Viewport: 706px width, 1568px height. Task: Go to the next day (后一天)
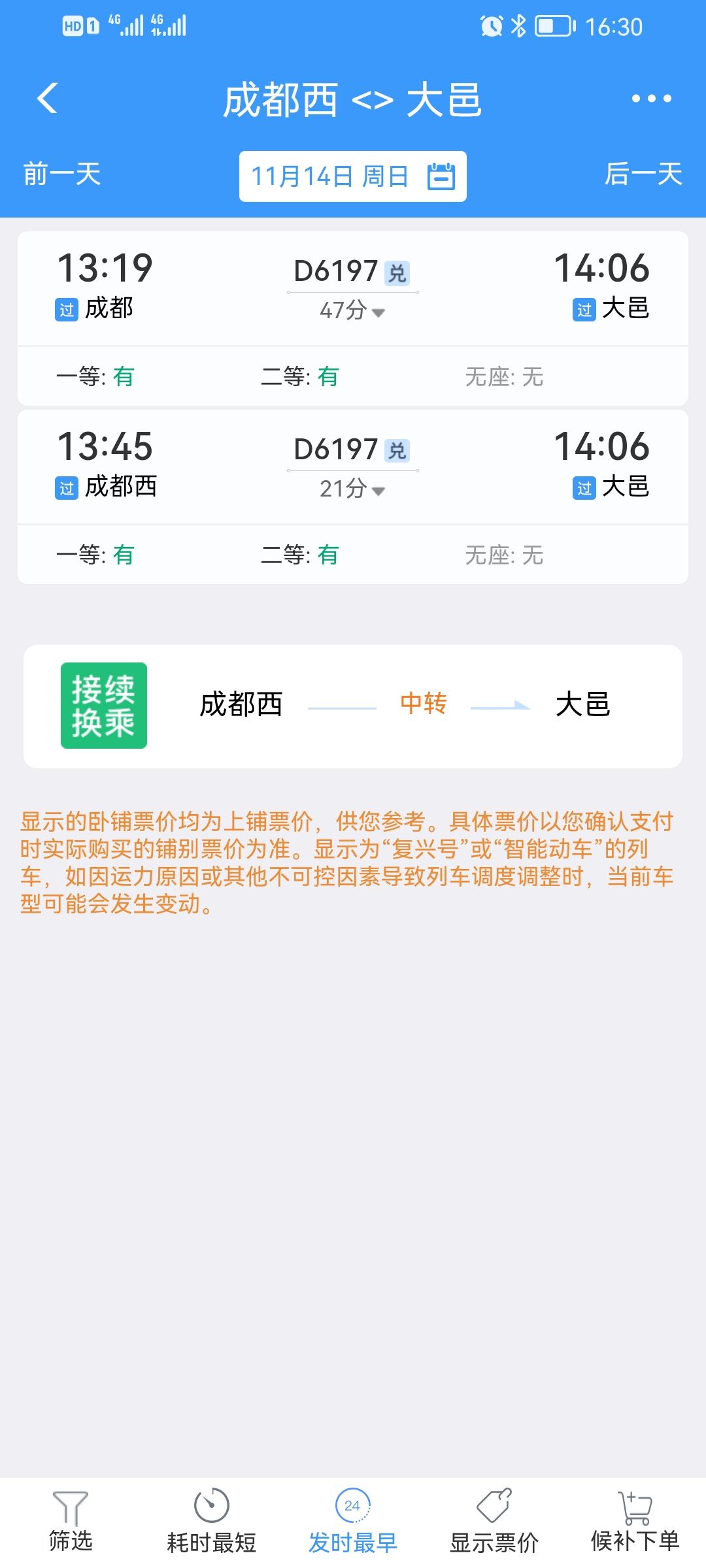[x=643, y=174]
